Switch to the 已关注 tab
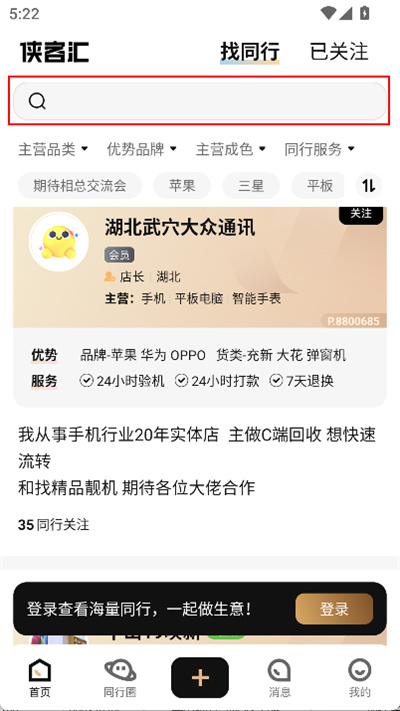Screen dimensions: 400x711 339,51
